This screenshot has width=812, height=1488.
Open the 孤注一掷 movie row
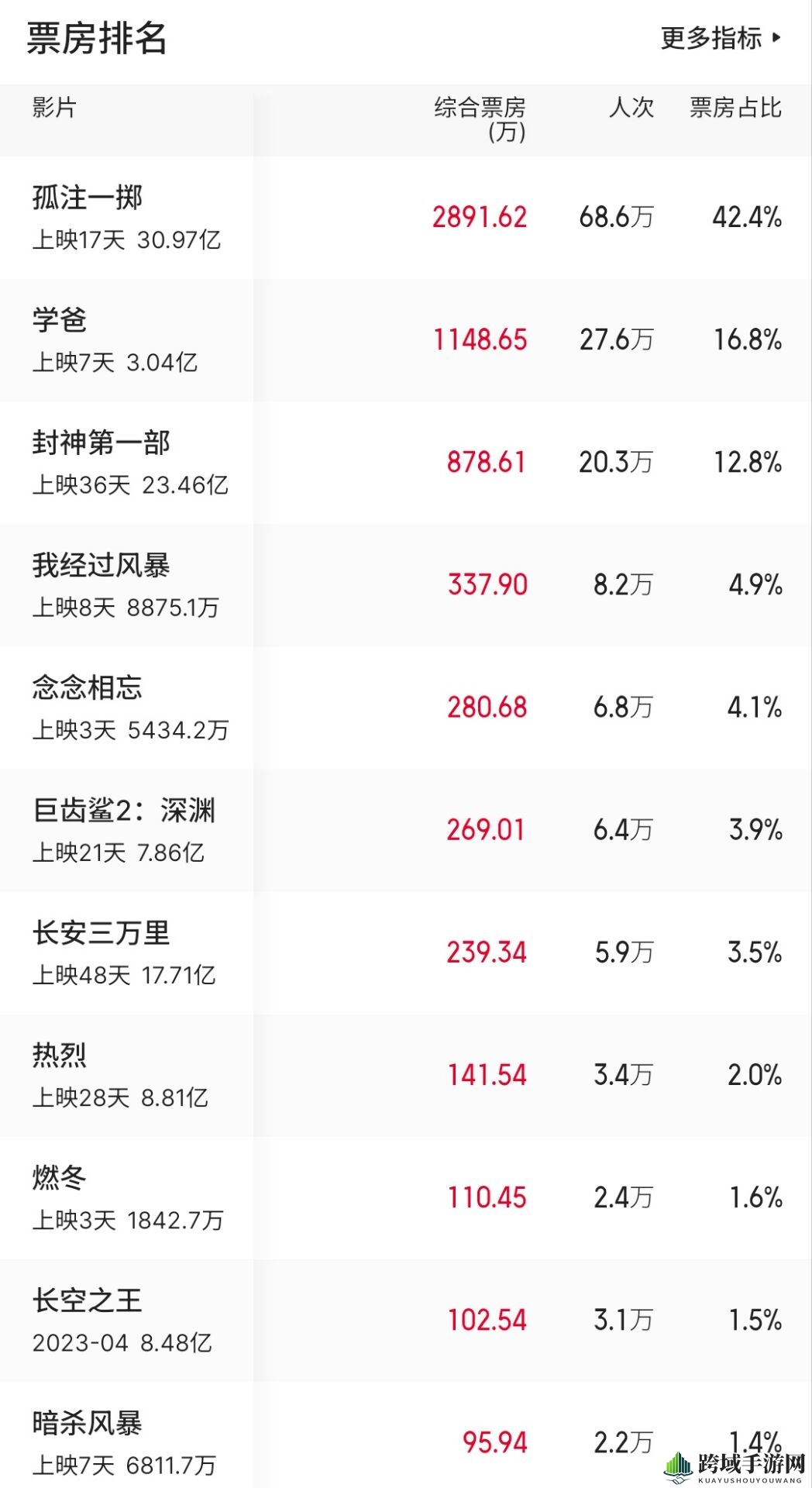[x=406, y=218]
